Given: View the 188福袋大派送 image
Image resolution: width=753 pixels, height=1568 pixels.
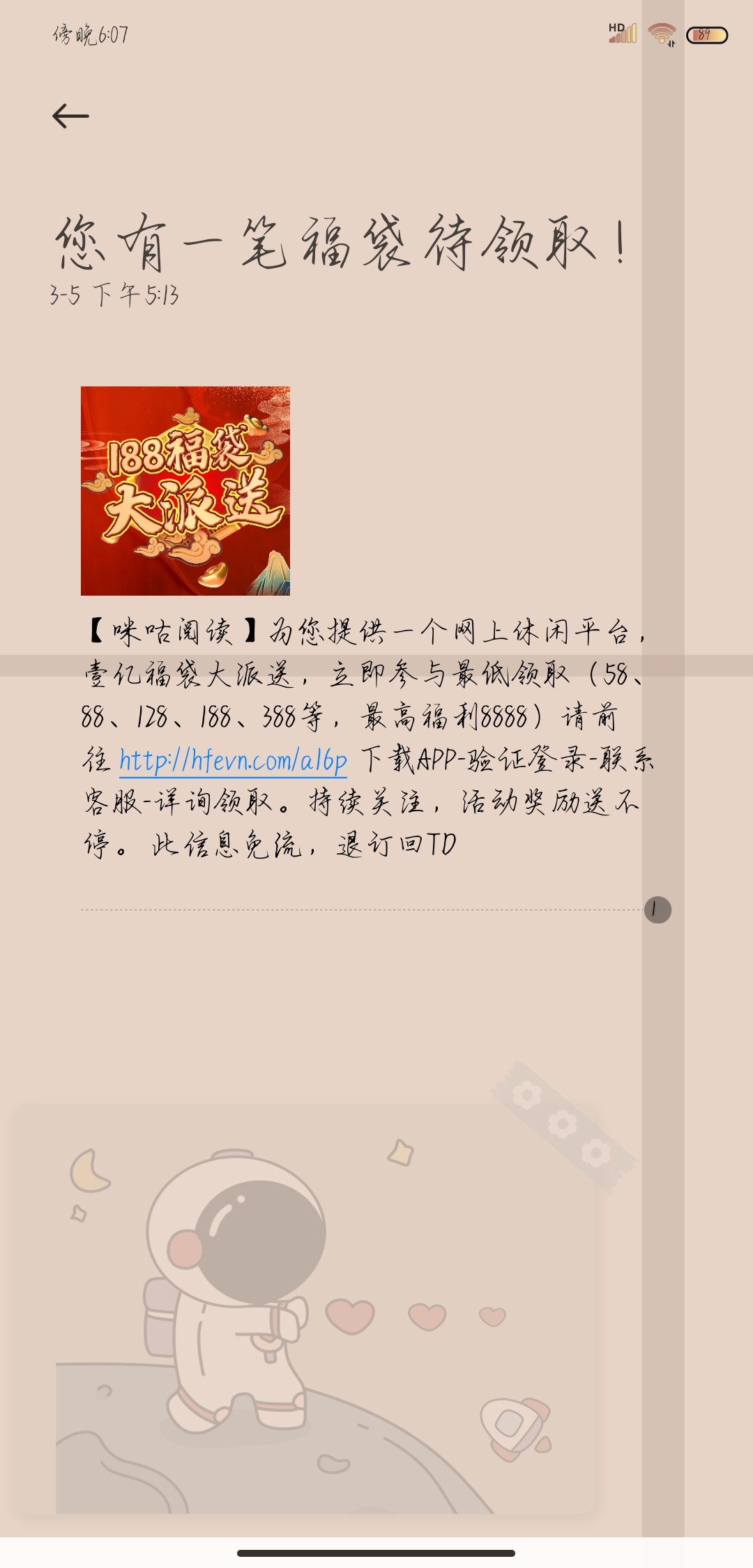Looking at the screenshot, I should point(185,491).
